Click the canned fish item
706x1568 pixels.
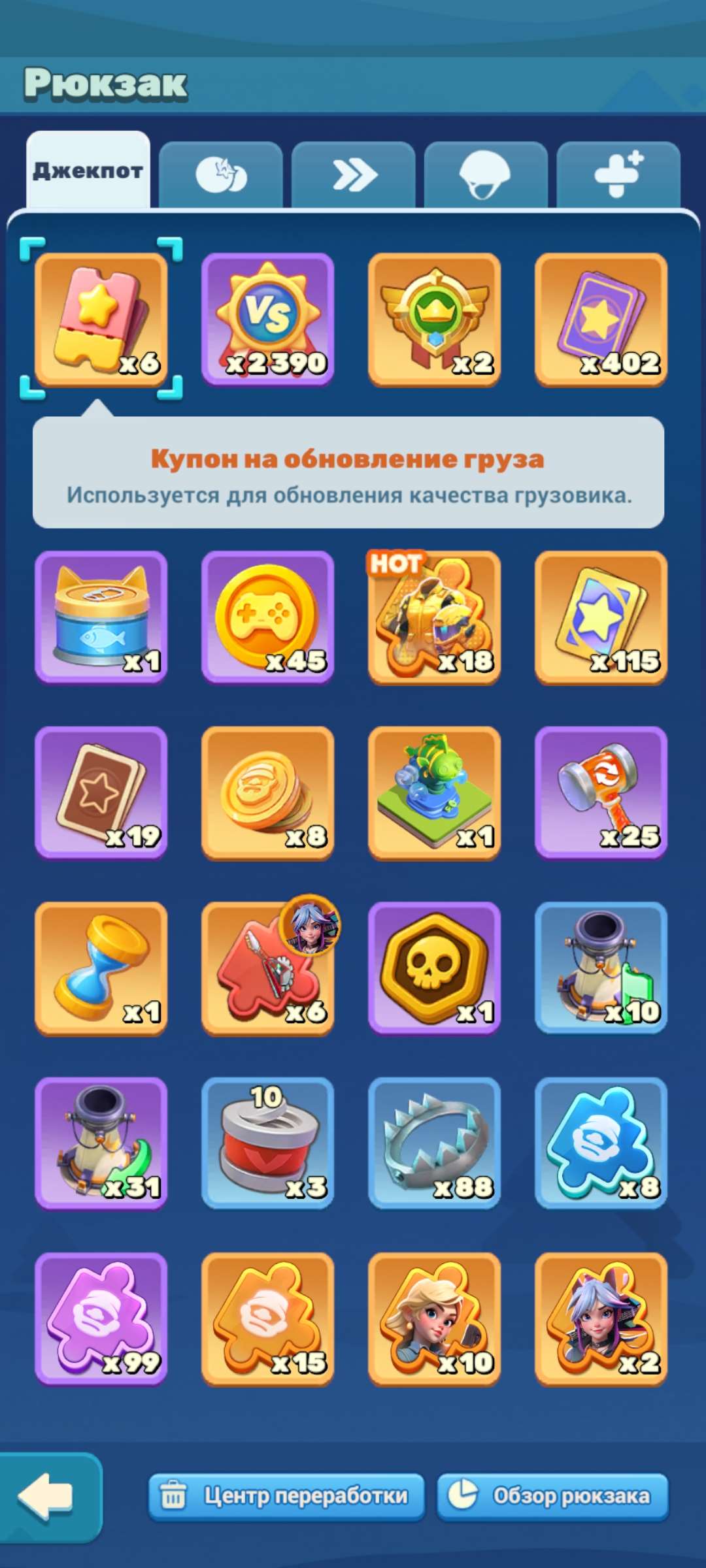tap(99, 617)
